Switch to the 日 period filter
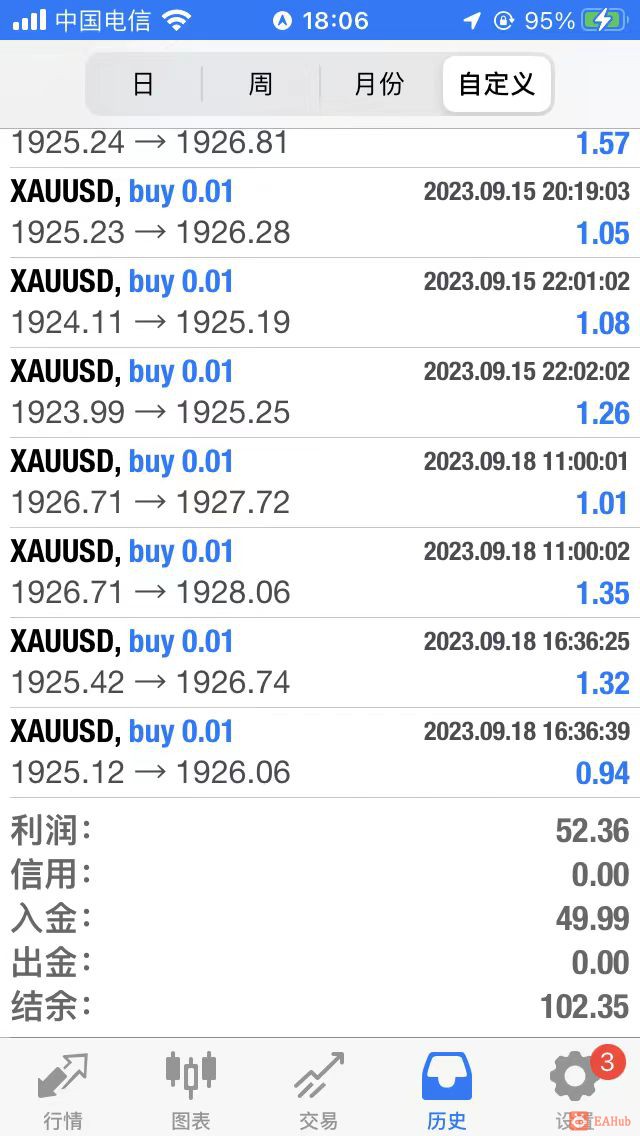 point(144,84)
